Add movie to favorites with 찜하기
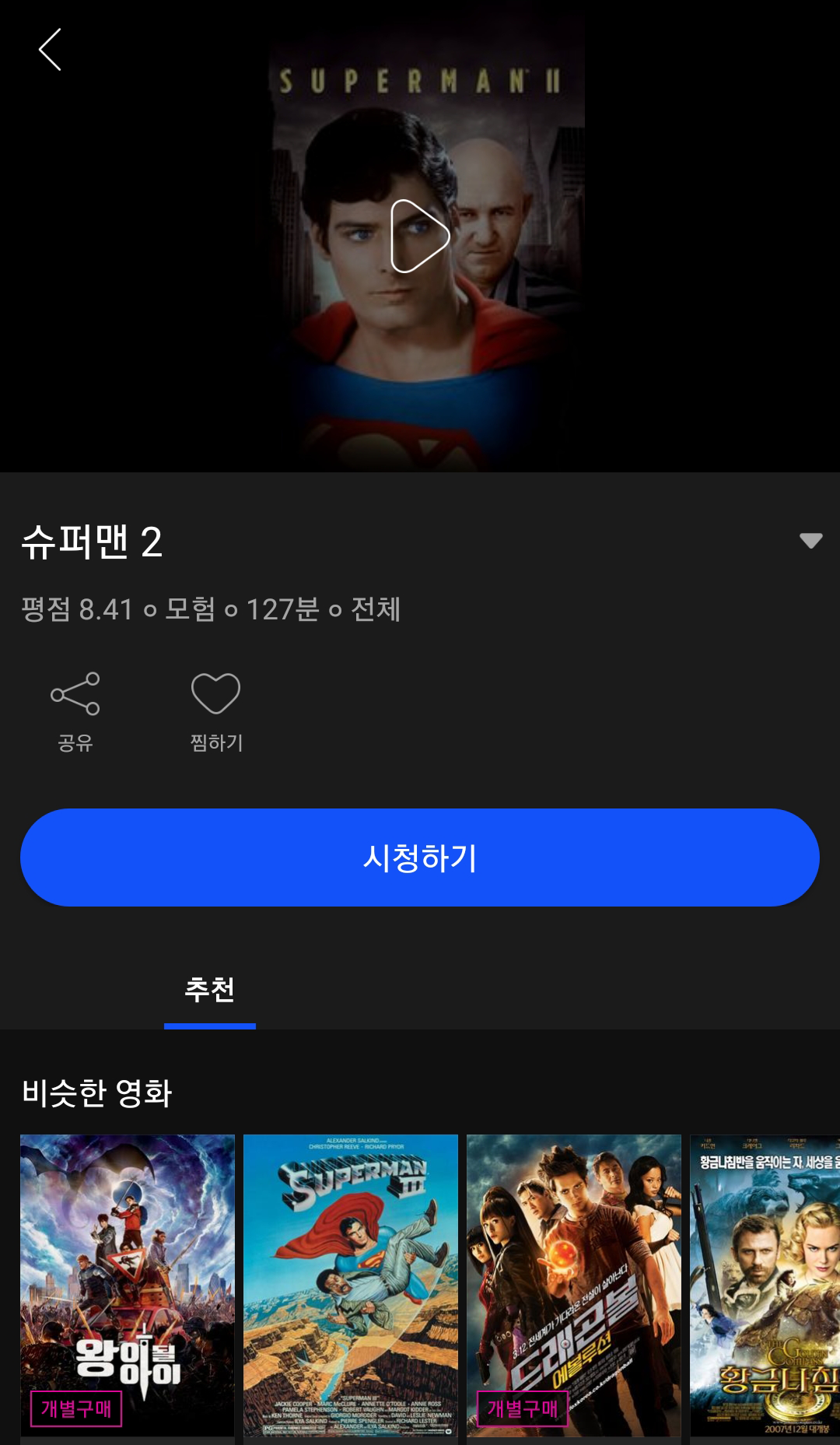This screenshot has width=840, height=1445. pos(216,710)
